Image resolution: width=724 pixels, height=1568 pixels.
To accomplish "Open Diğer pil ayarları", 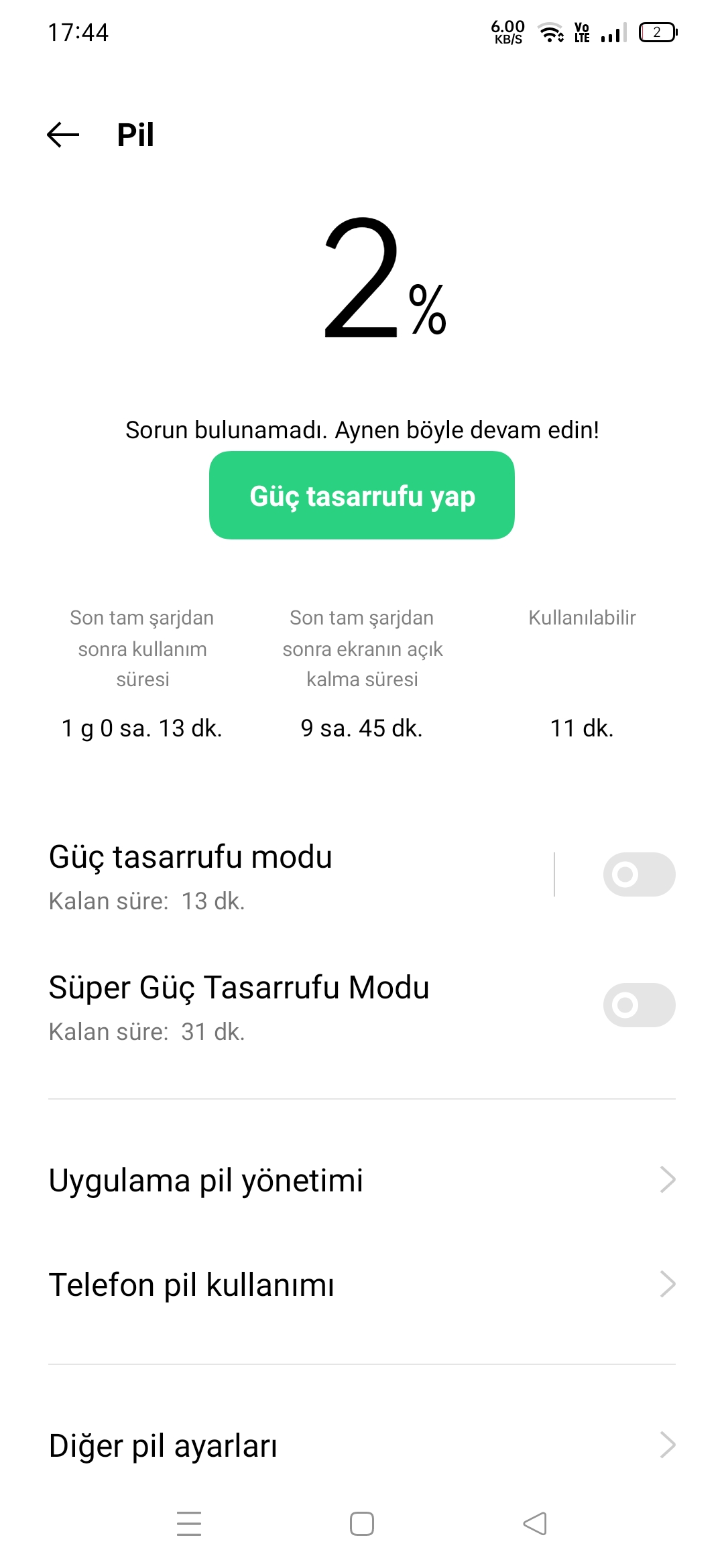I will (x=362, y=1445).
